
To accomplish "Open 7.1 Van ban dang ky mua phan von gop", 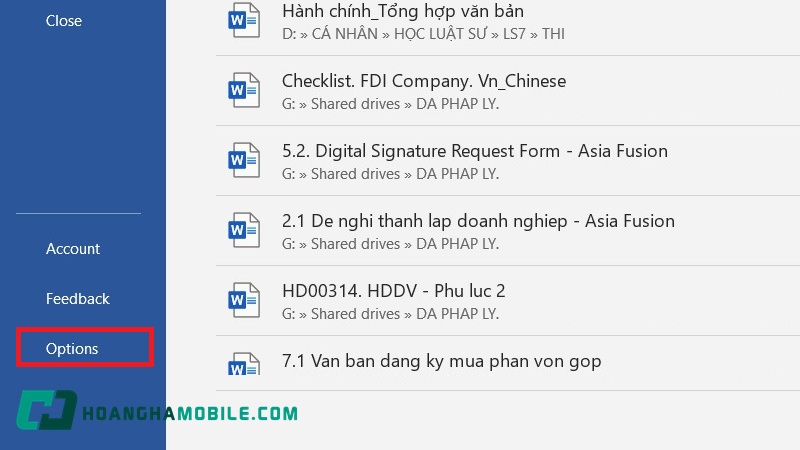I will click(x=441, y=361).
